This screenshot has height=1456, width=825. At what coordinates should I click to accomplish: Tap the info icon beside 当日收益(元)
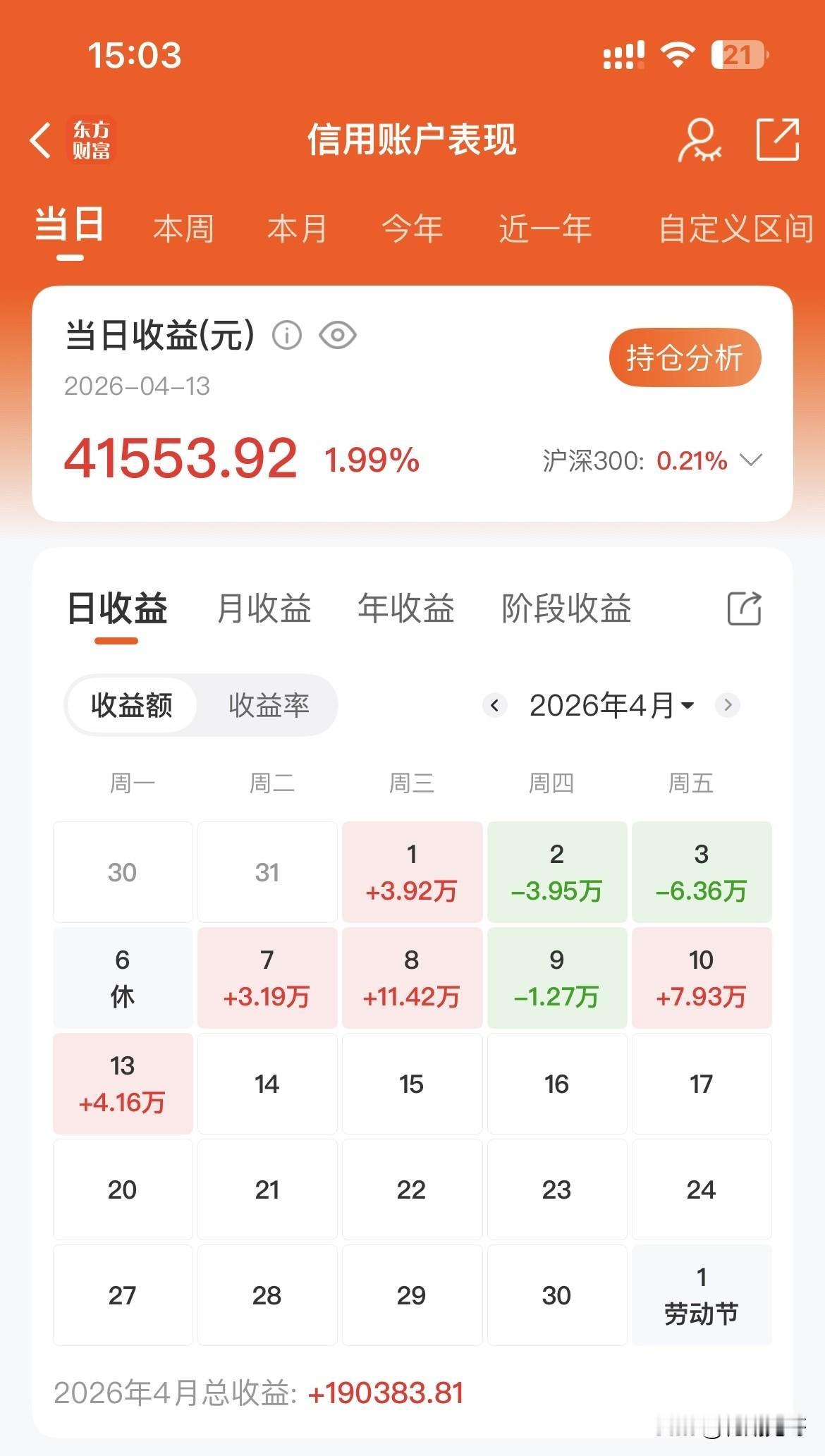point(287,336)
